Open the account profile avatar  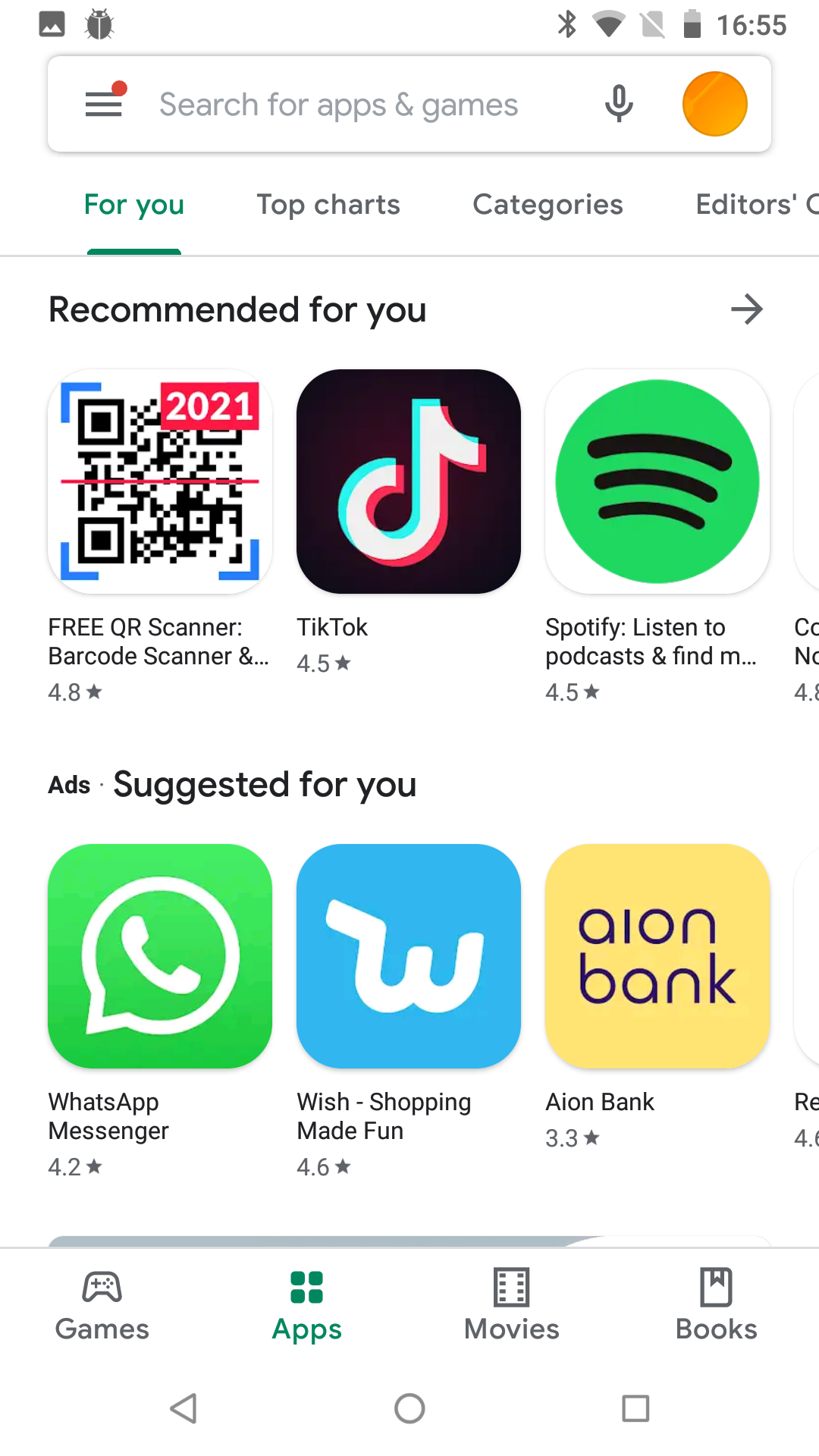(x=714, y=104)
